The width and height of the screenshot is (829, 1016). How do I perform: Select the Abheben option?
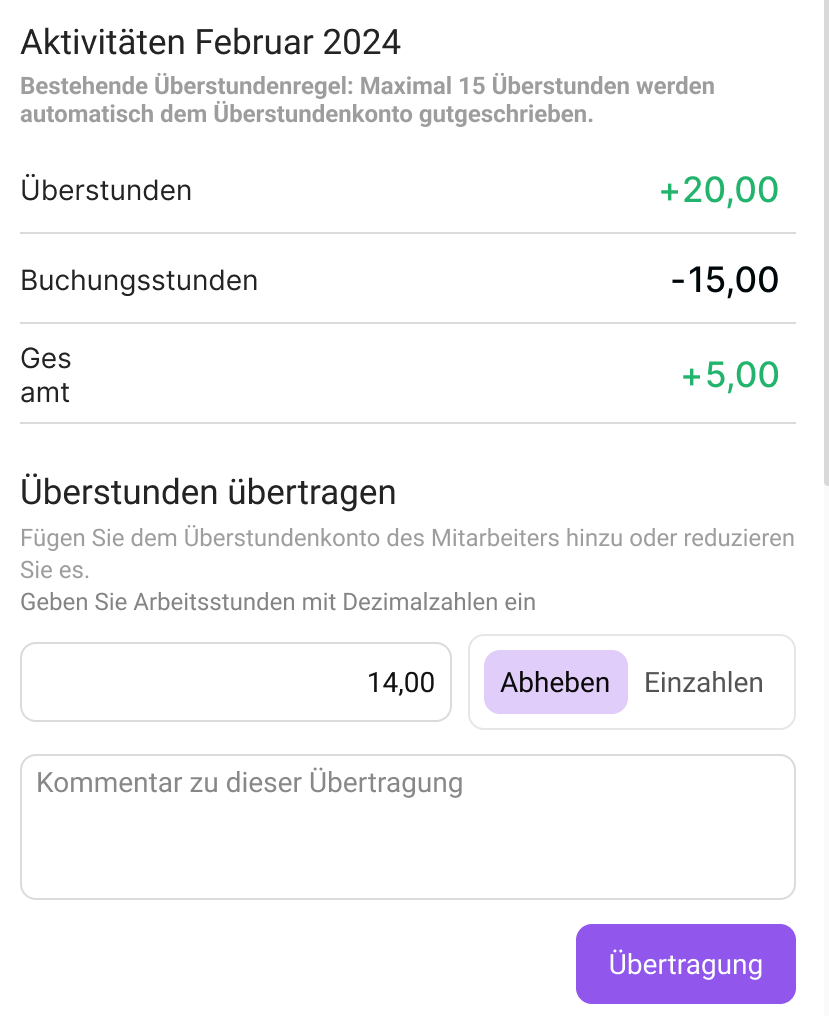pos(555,682)
